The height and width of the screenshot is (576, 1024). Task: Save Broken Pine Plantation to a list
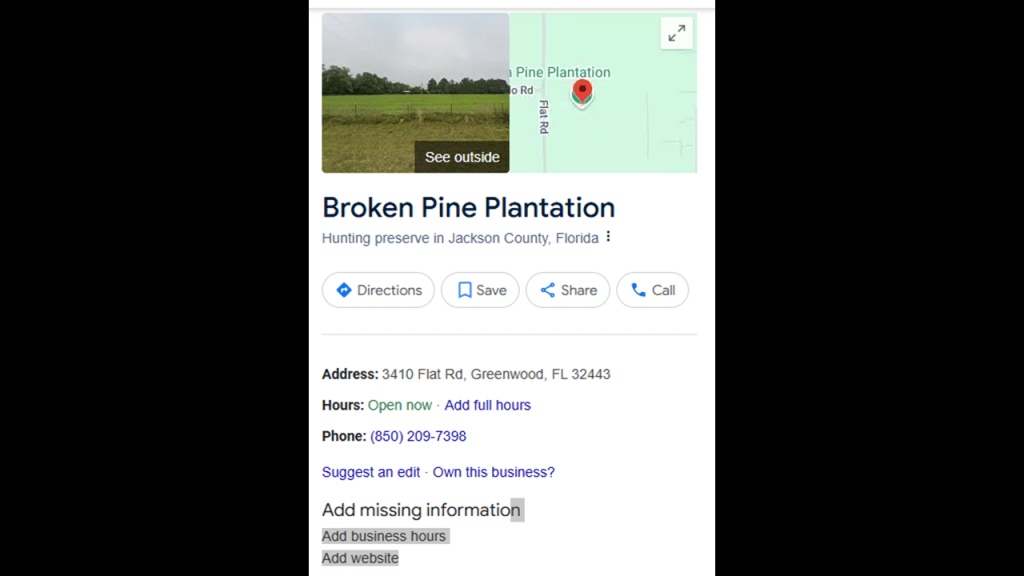pos(480,290)
